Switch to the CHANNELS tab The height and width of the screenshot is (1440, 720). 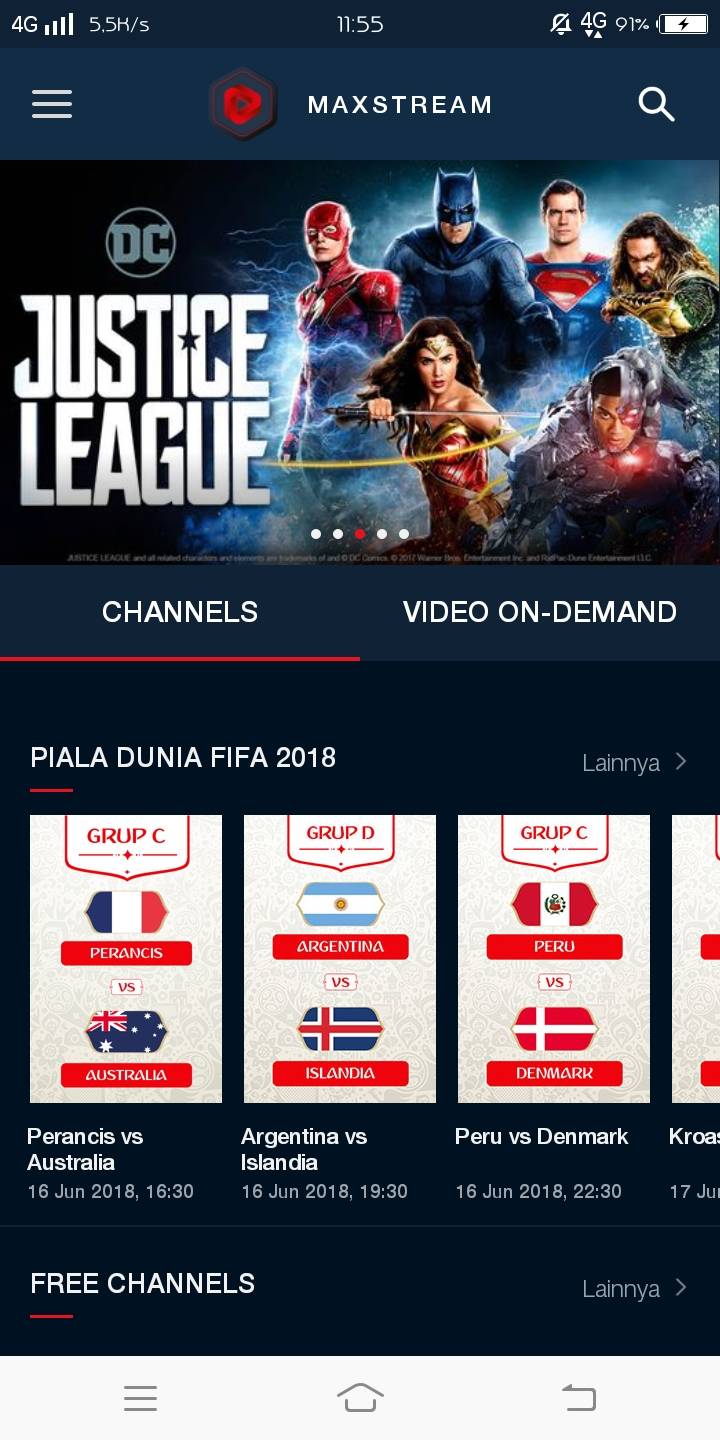click(x=180, y=611)
